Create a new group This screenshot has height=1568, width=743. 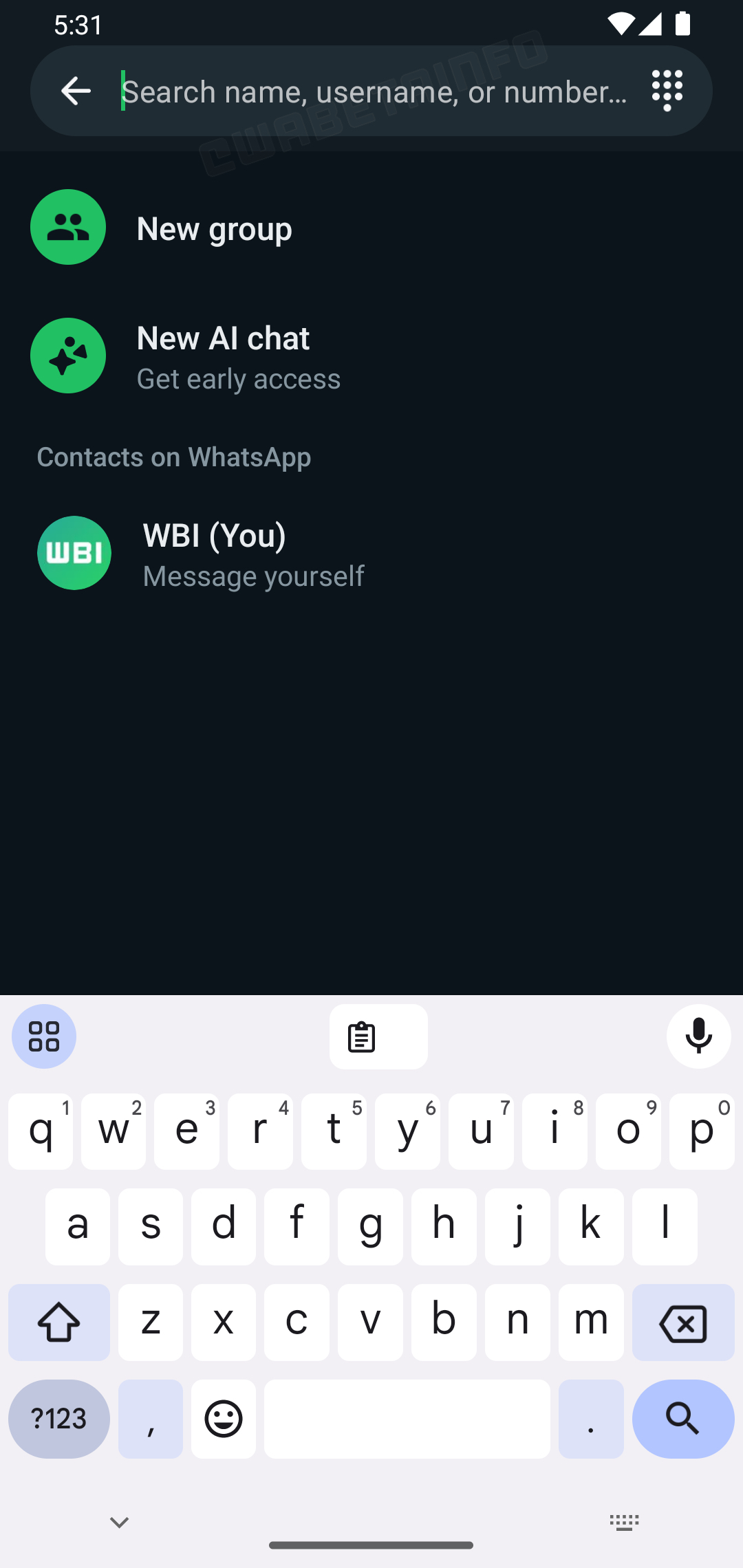pos(215,228)
